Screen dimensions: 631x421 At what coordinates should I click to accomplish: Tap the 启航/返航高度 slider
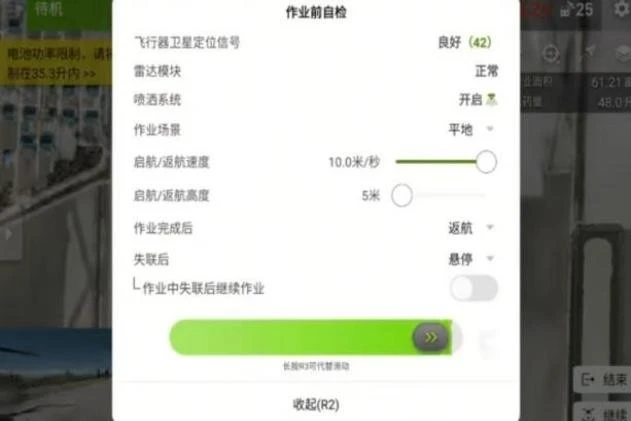coord(445,195)
